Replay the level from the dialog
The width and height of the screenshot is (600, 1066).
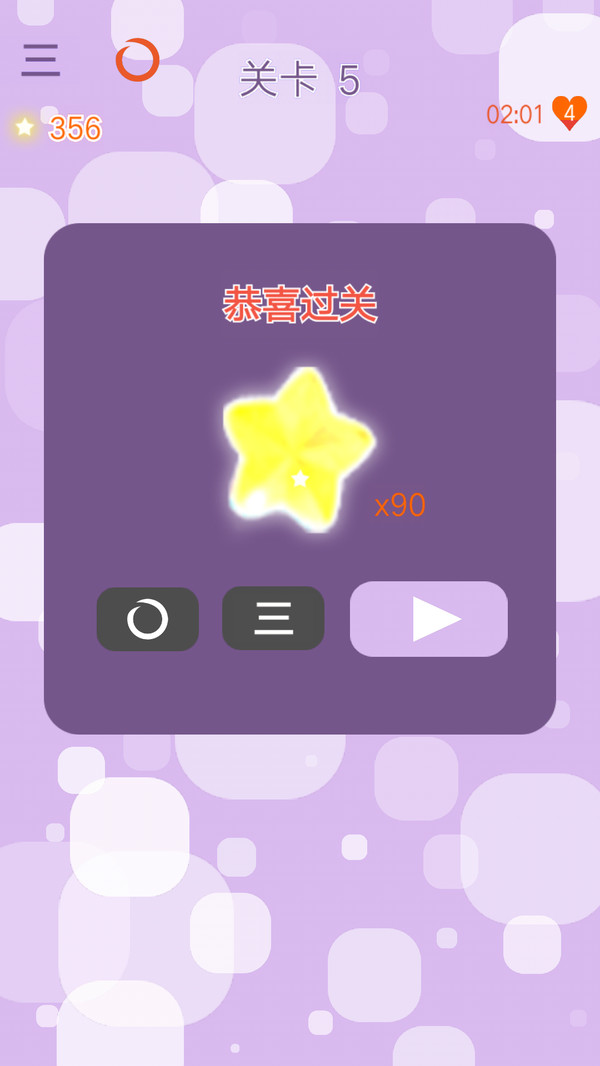pos(147,619)
